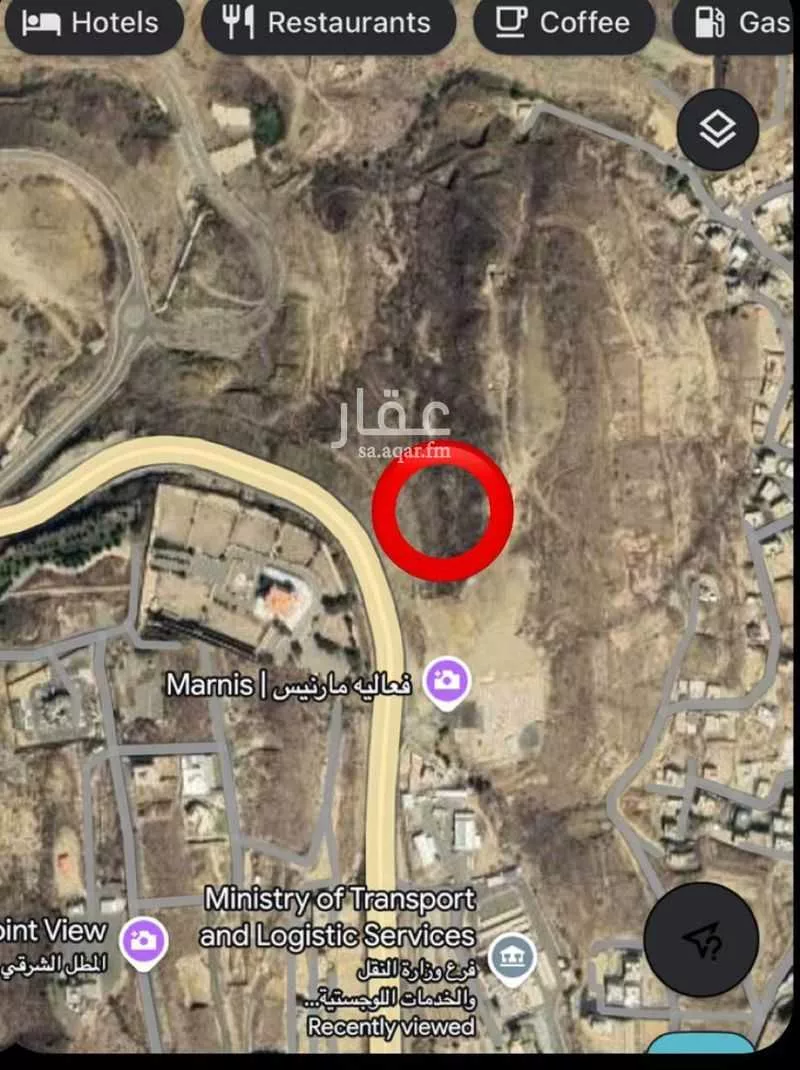Filter the map by Restaurants

pyautogui.click(x=328, y=24)
